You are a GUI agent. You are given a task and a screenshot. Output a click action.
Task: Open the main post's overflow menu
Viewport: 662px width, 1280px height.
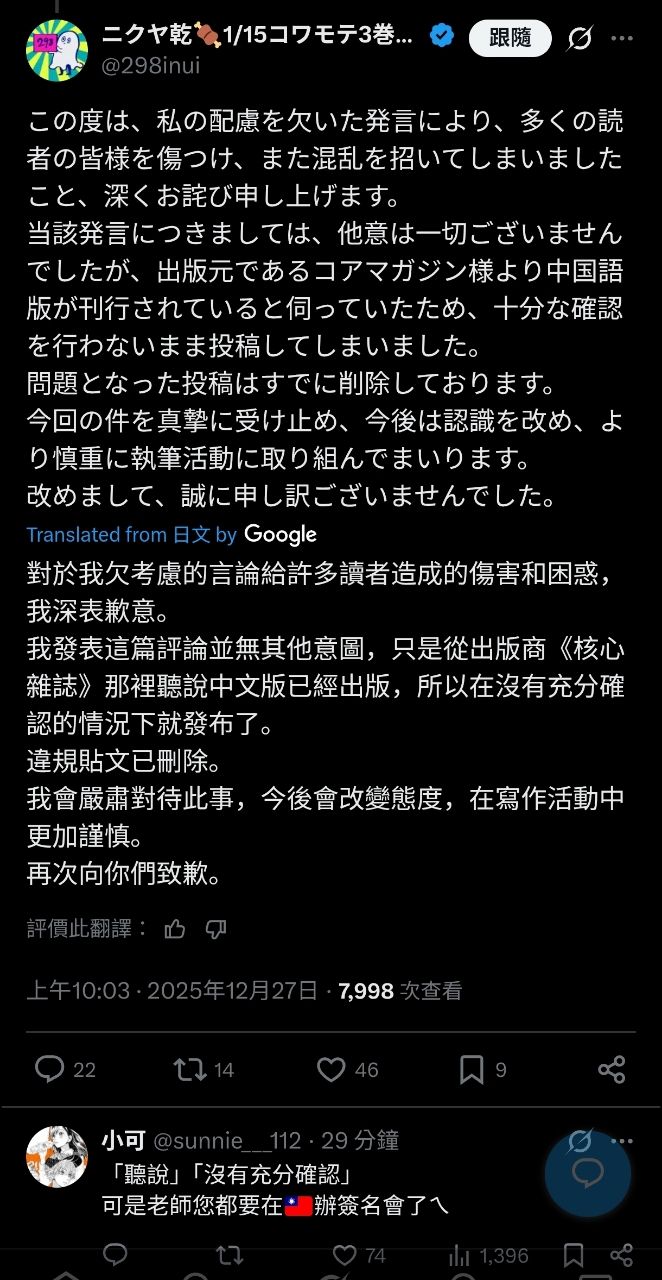coord(622,39)
